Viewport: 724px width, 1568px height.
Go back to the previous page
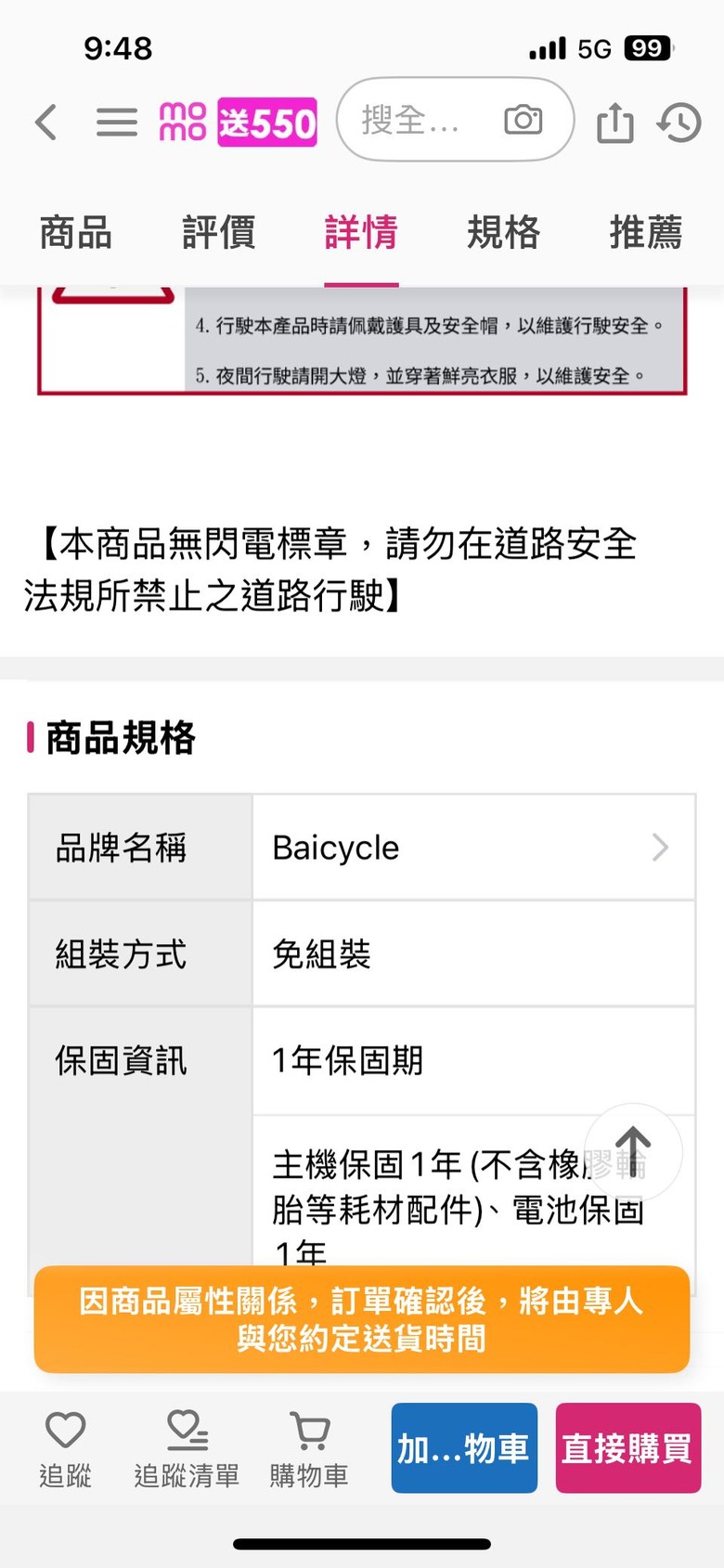click(46, 123)
